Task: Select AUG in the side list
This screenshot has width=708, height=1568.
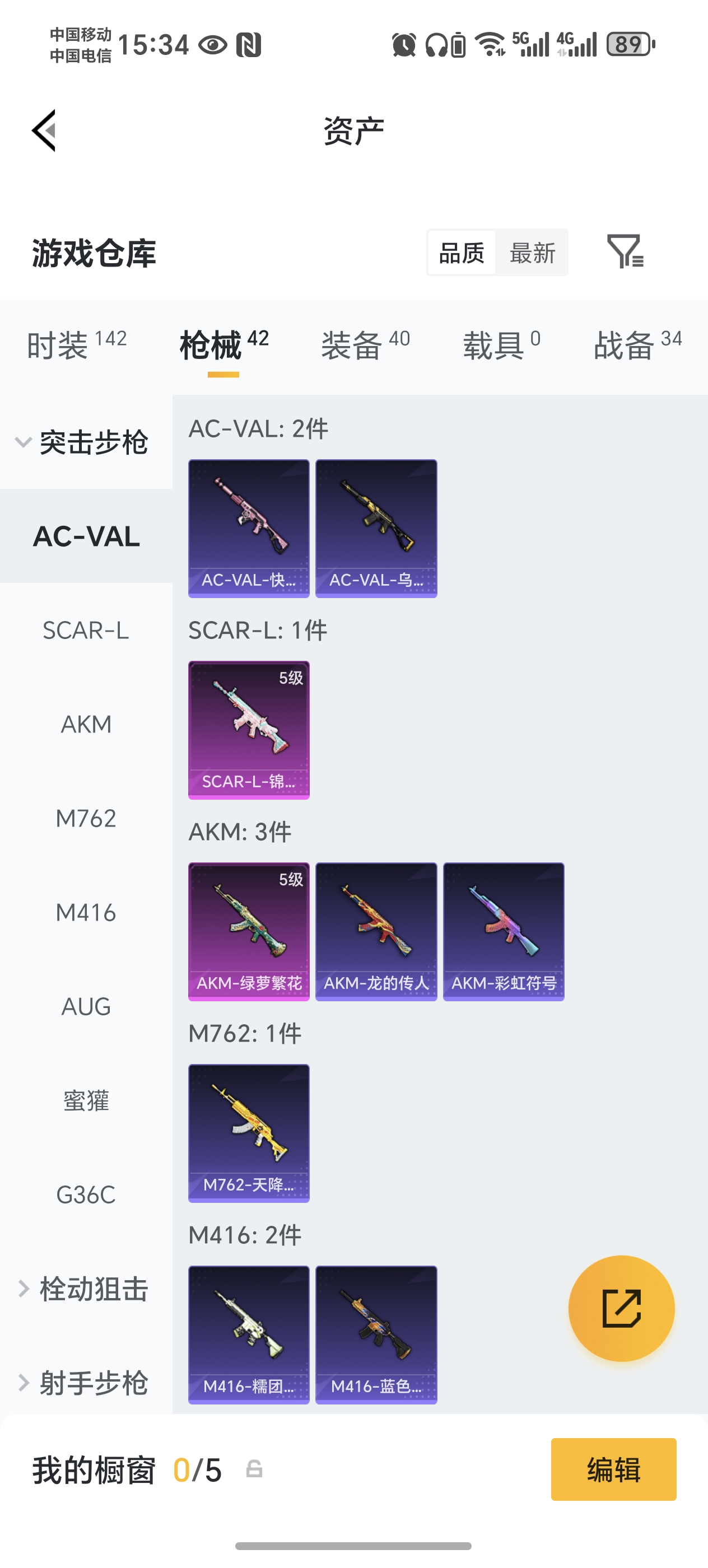Action: 86,1006
